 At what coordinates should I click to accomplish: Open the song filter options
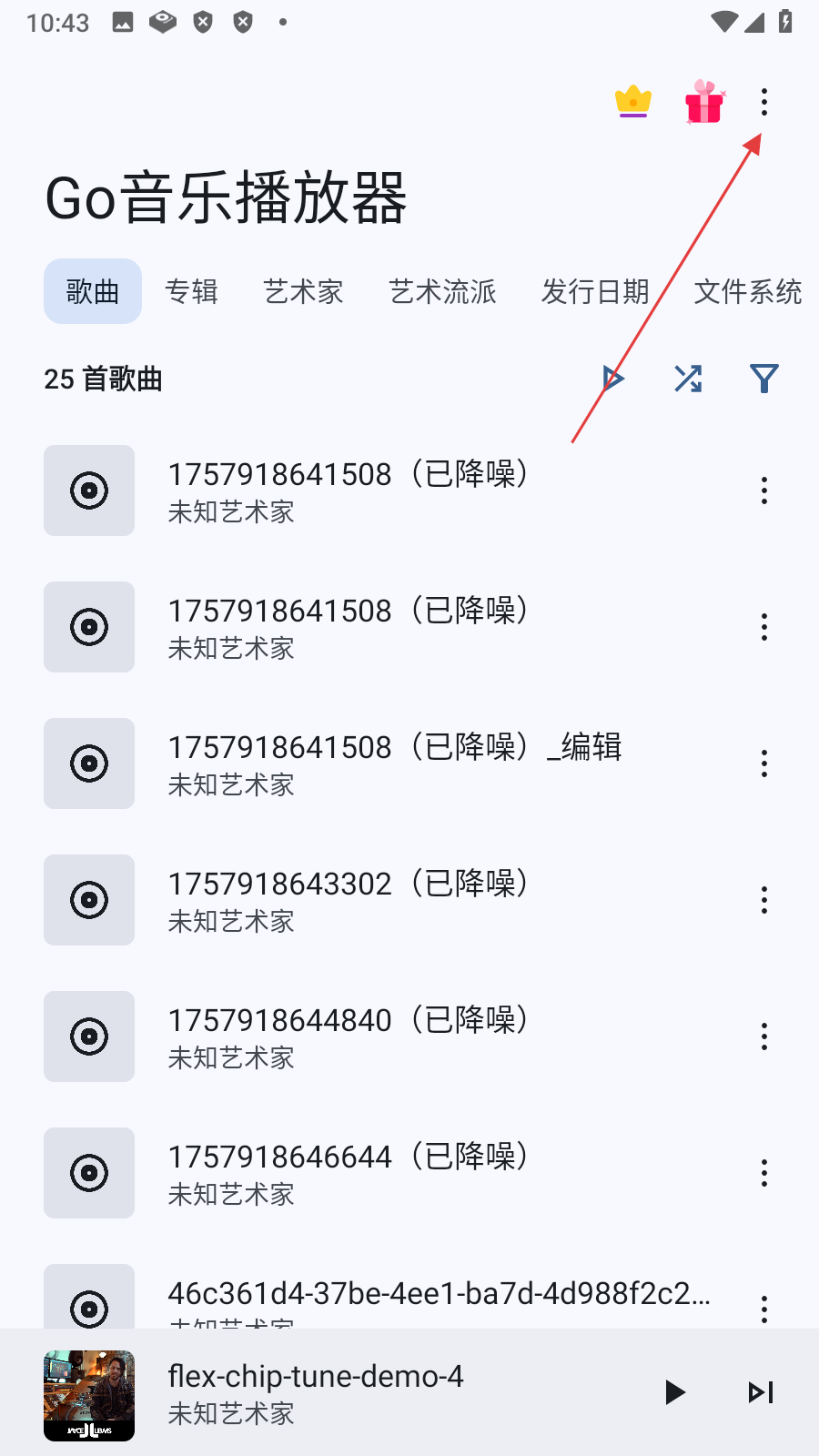click(x=764, y=379)
